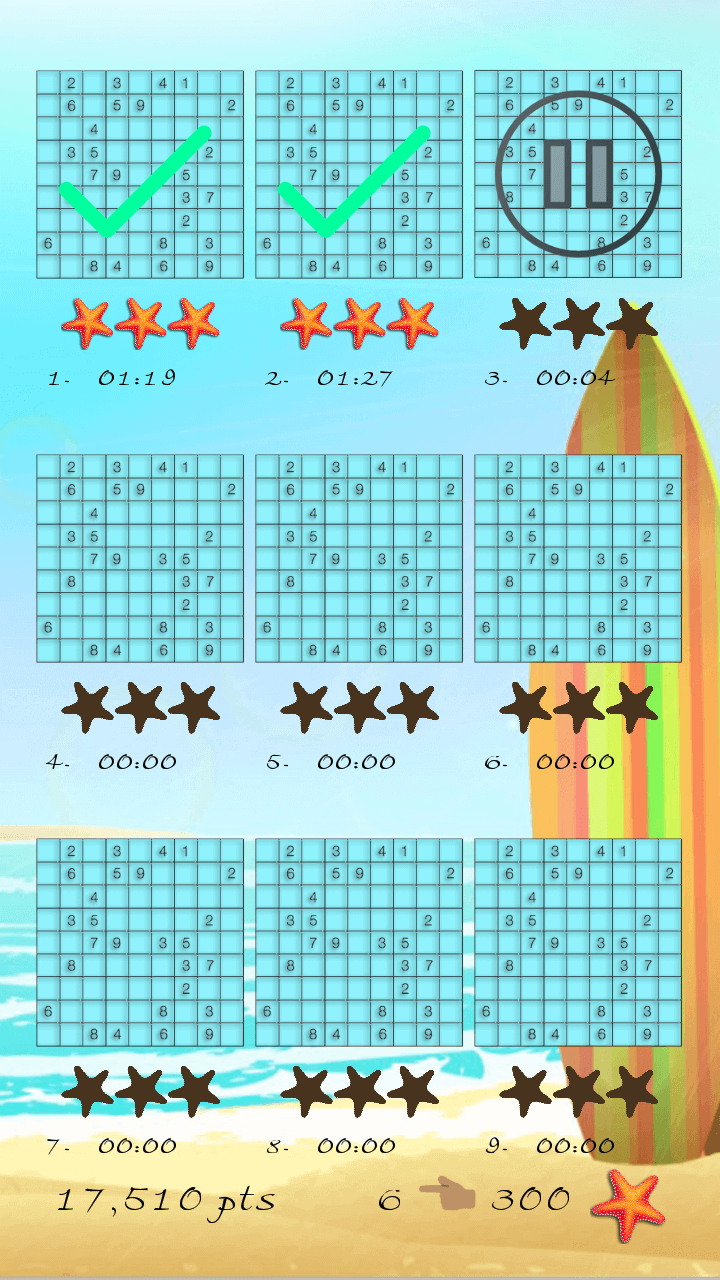Start sudoku puzzle 5
720x1280 pixels.
[x=359, y=558]
